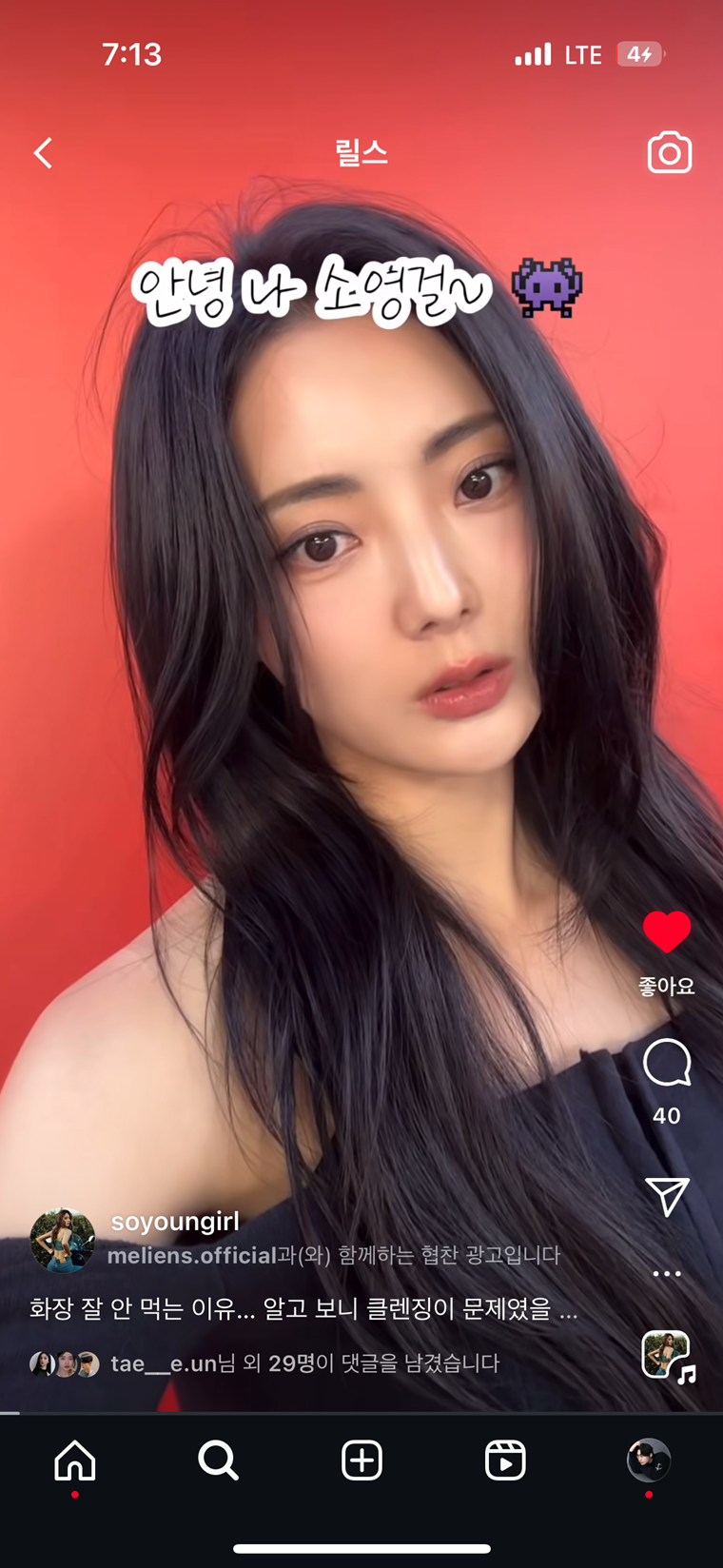View the audio used in this reel
This screenshot has width=723, height=1568.
pos(669,1356)
